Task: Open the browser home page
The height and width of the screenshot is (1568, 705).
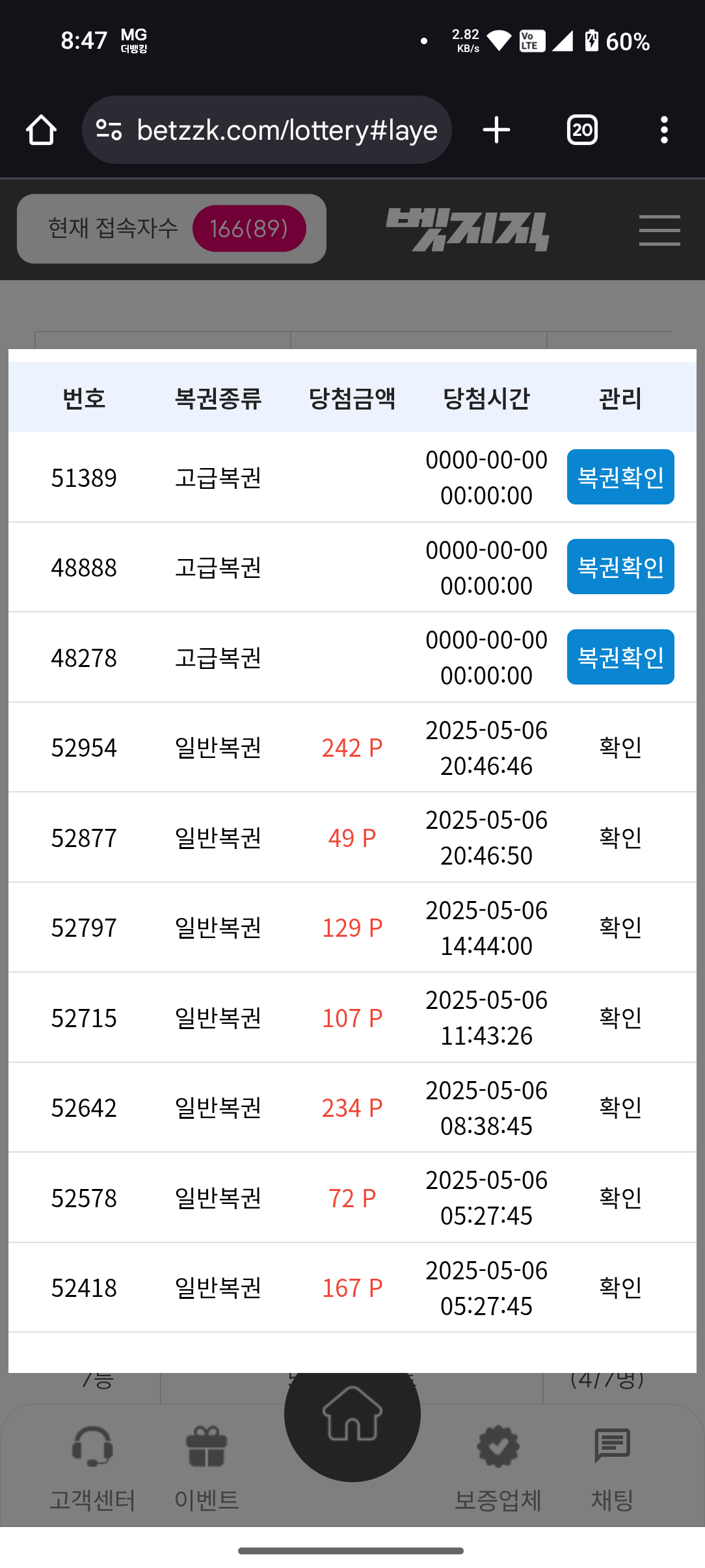Action: tap(41, 130)
